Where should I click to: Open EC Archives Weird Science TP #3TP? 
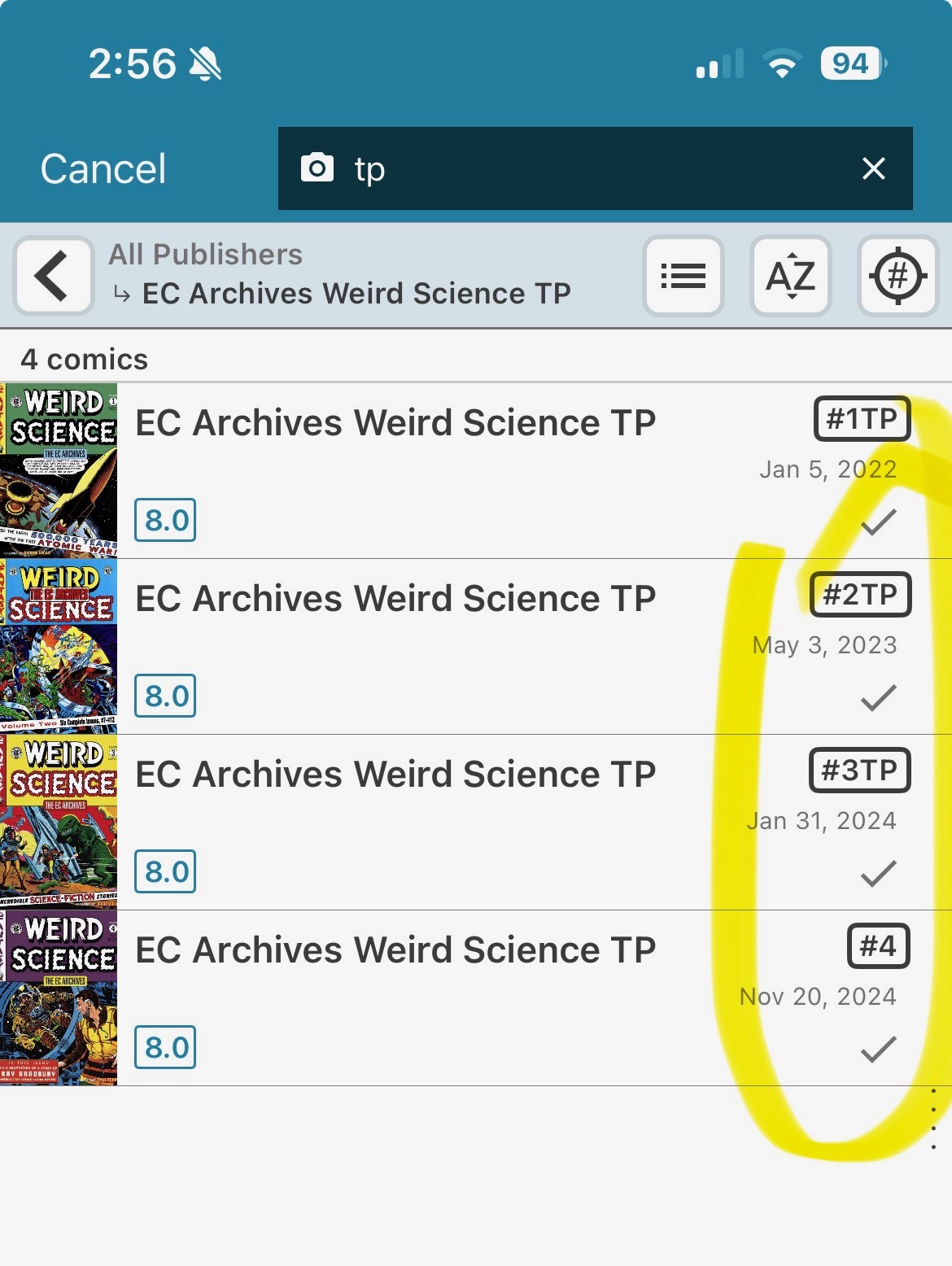(395, 822)
